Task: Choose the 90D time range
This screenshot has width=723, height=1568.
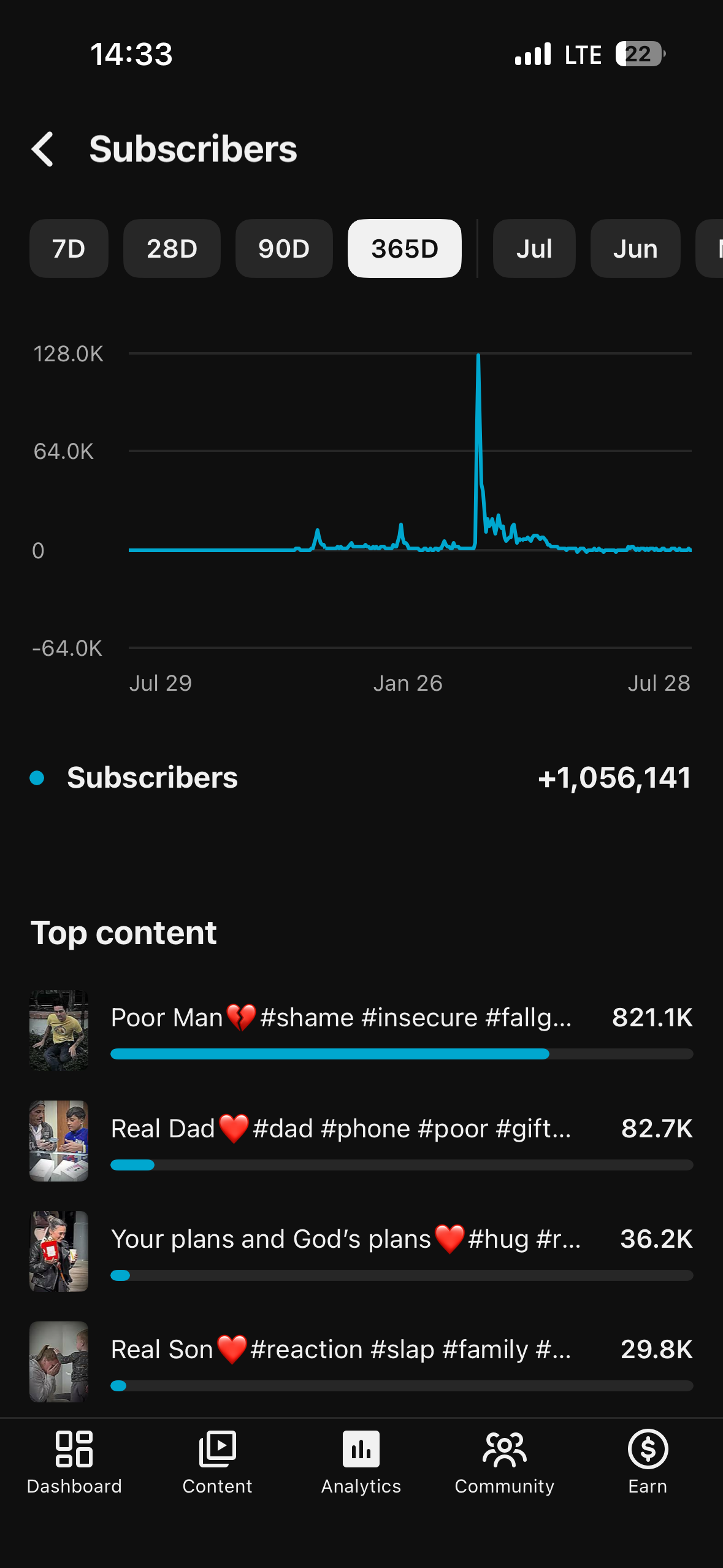Action: [x=284, y=248]
